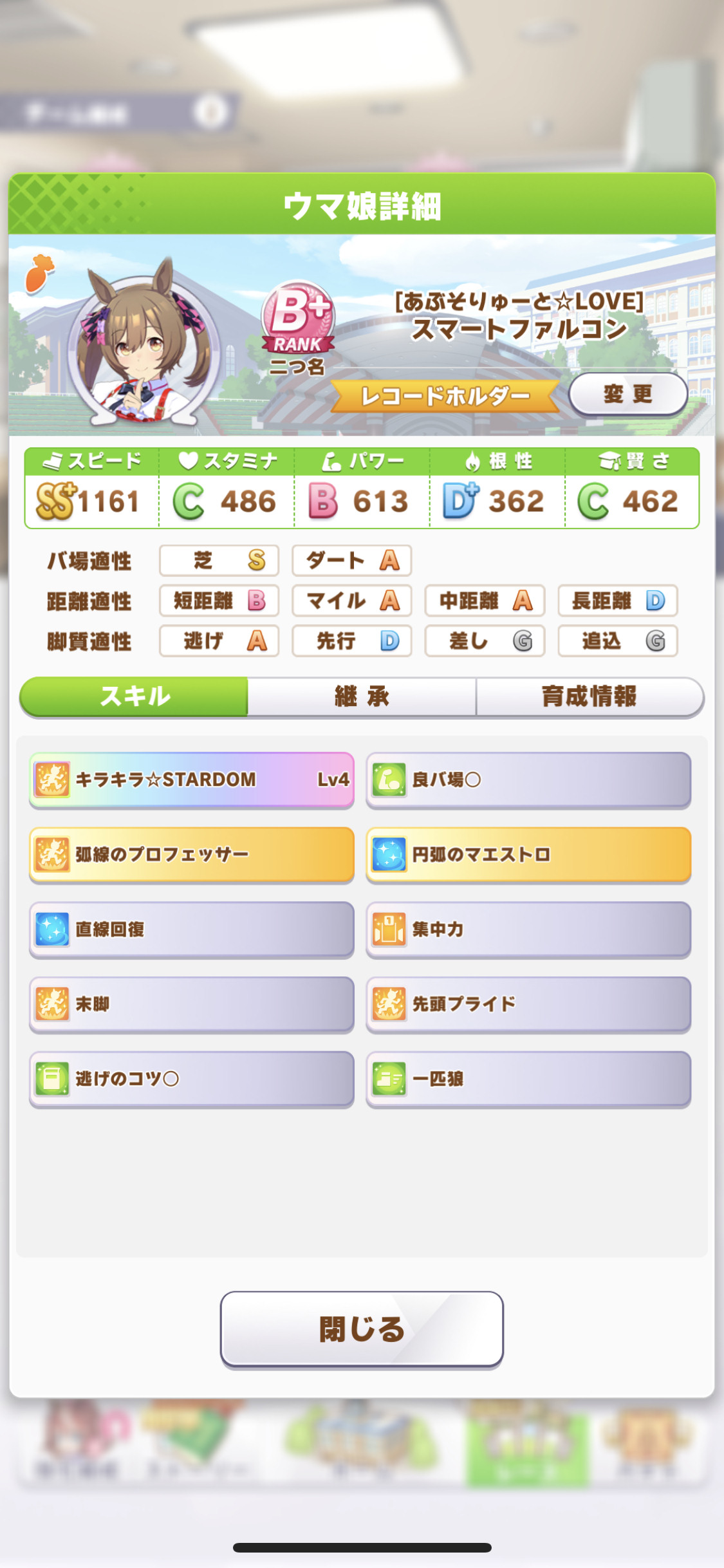The width and height of the screenshot is (724, 1568).
Task: Open the 先頭プライド skill
Action: (528, 1003)
